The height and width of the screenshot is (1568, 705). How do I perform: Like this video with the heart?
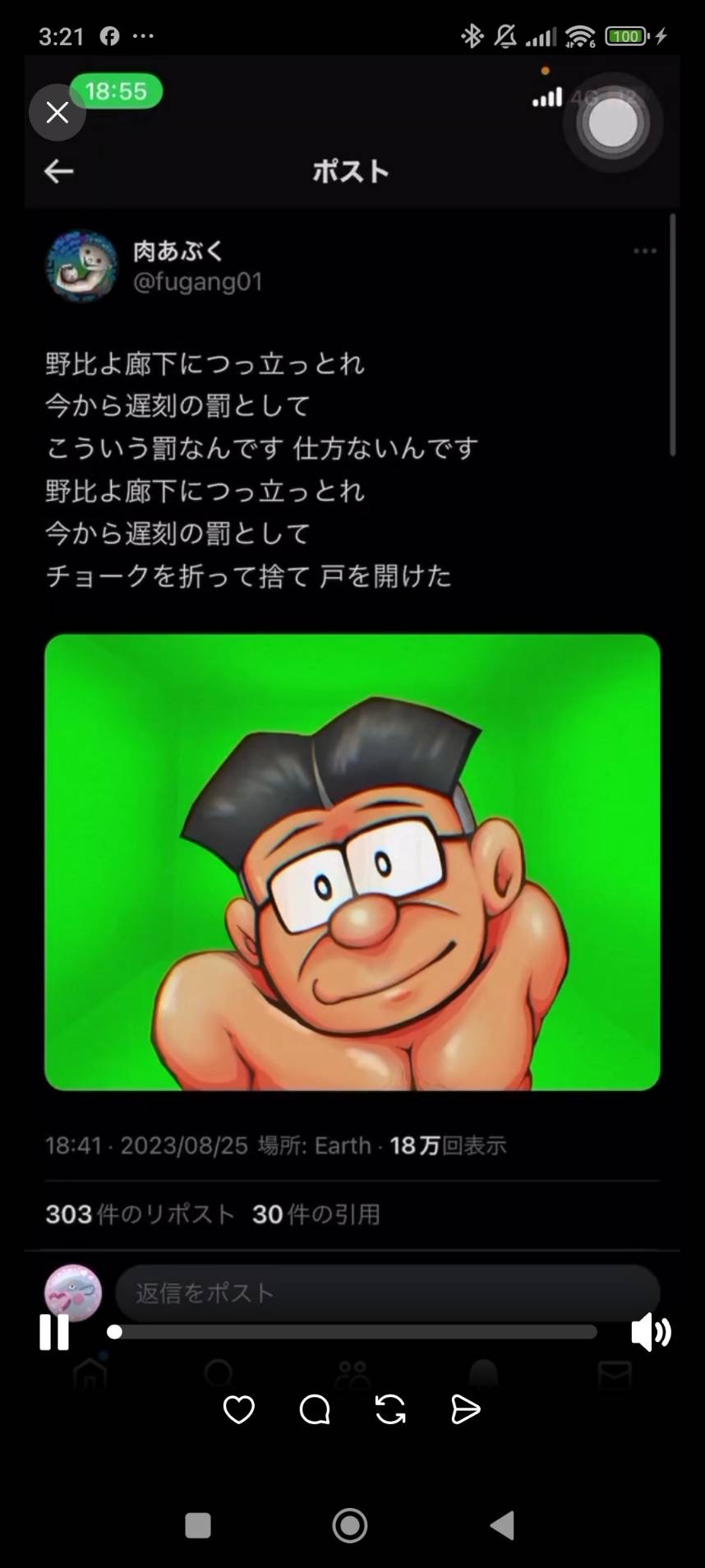point(239,1409)
